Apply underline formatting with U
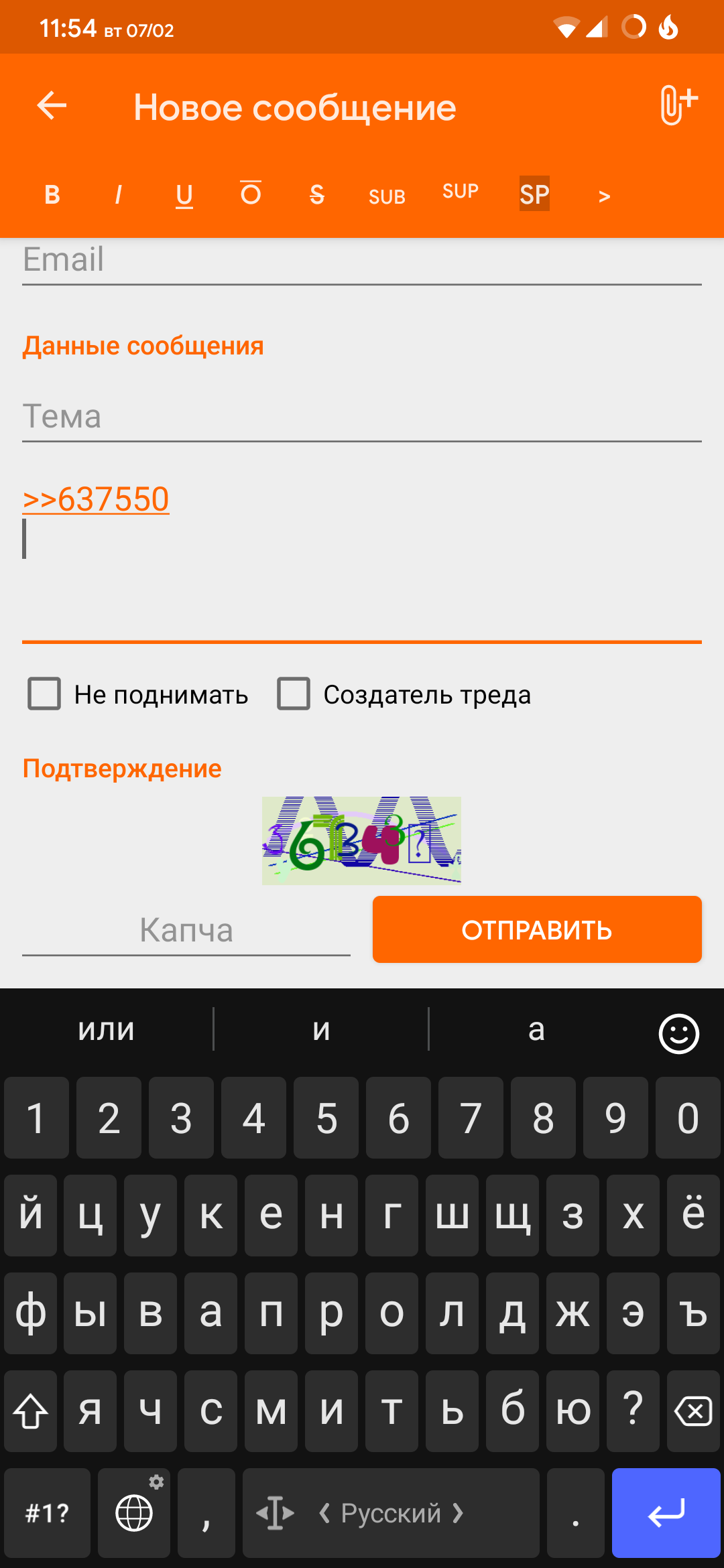The width and height of the screenshot is (724, 1568). pyautogui.click(x=184, y=195)
